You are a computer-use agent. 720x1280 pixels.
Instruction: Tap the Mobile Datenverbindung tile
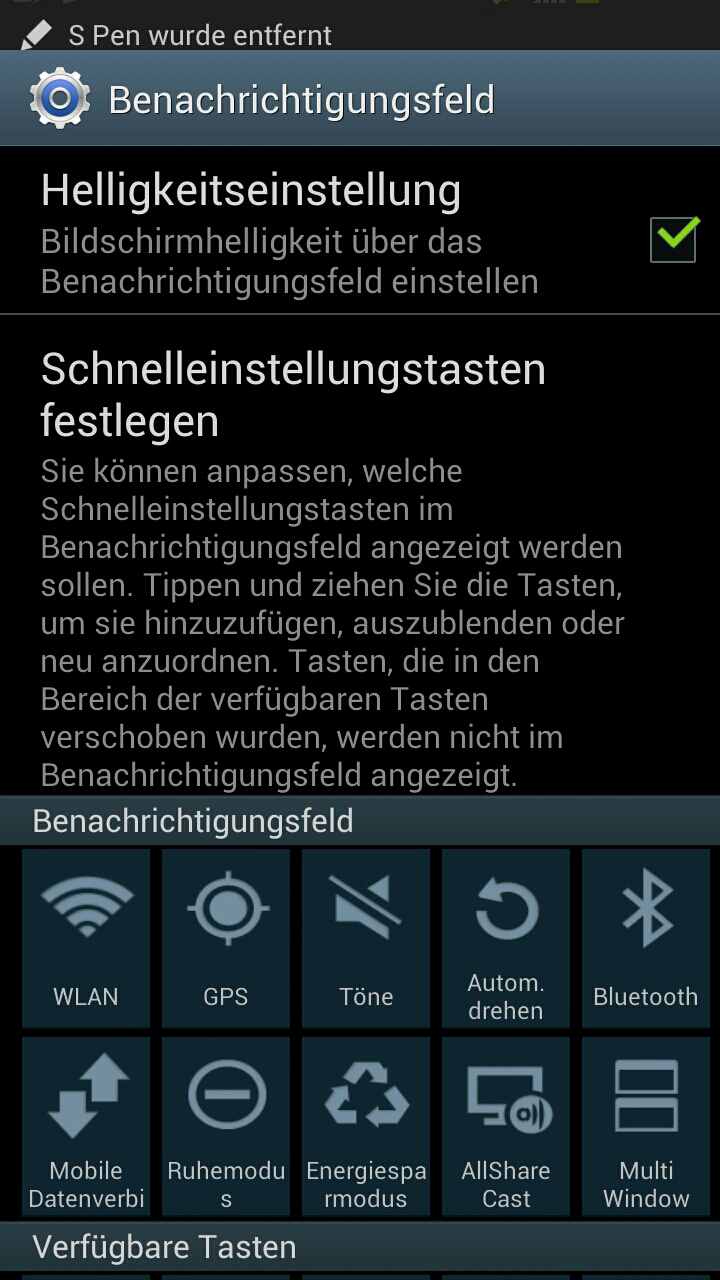pos(86,1126)
